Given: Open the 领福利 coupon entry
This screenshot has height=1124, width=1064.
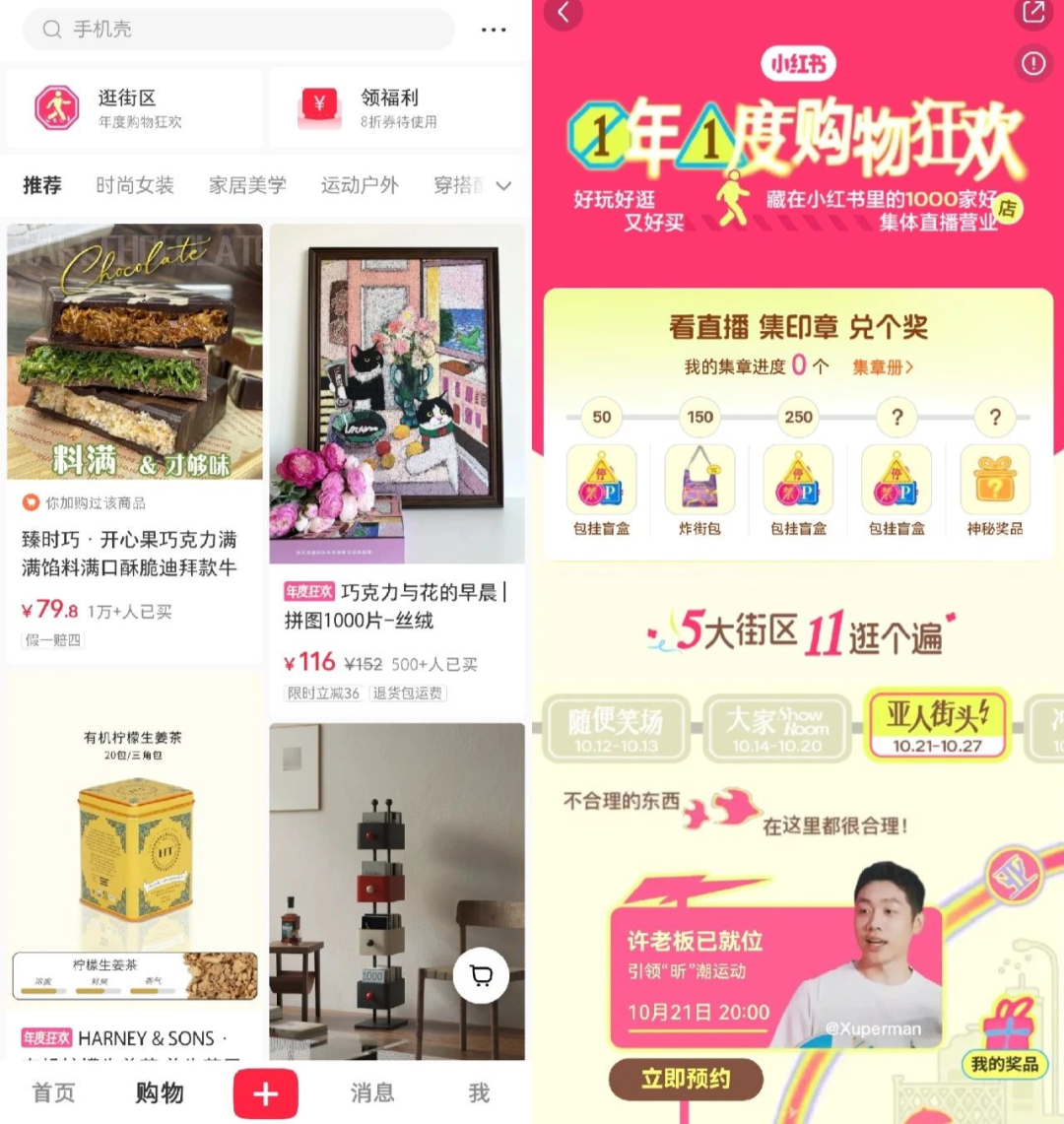Looking at the screenshot, I should coord(396,108).
